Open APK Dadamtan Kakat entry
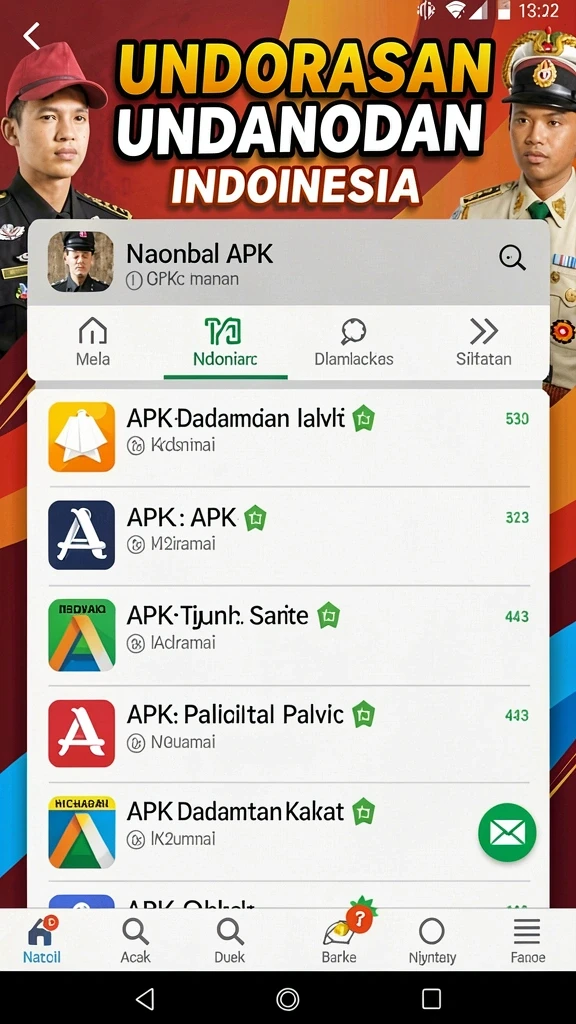The width and height of the screenshot is (576, 1024). pyautogui.click(x=288, y=831)
